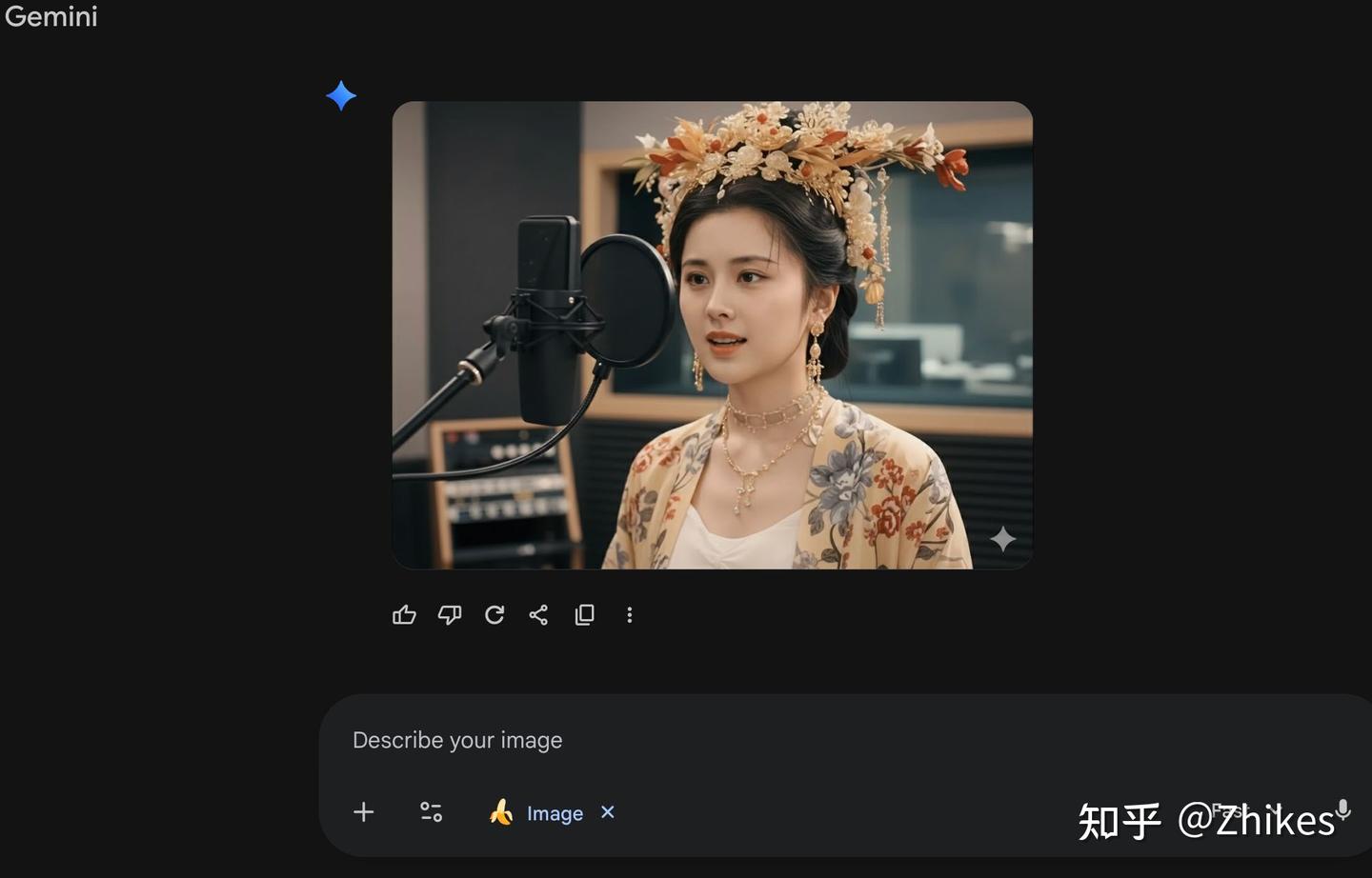Start voice input with microphone
Screen dimensions: 1372x878
click(1343, 809)
